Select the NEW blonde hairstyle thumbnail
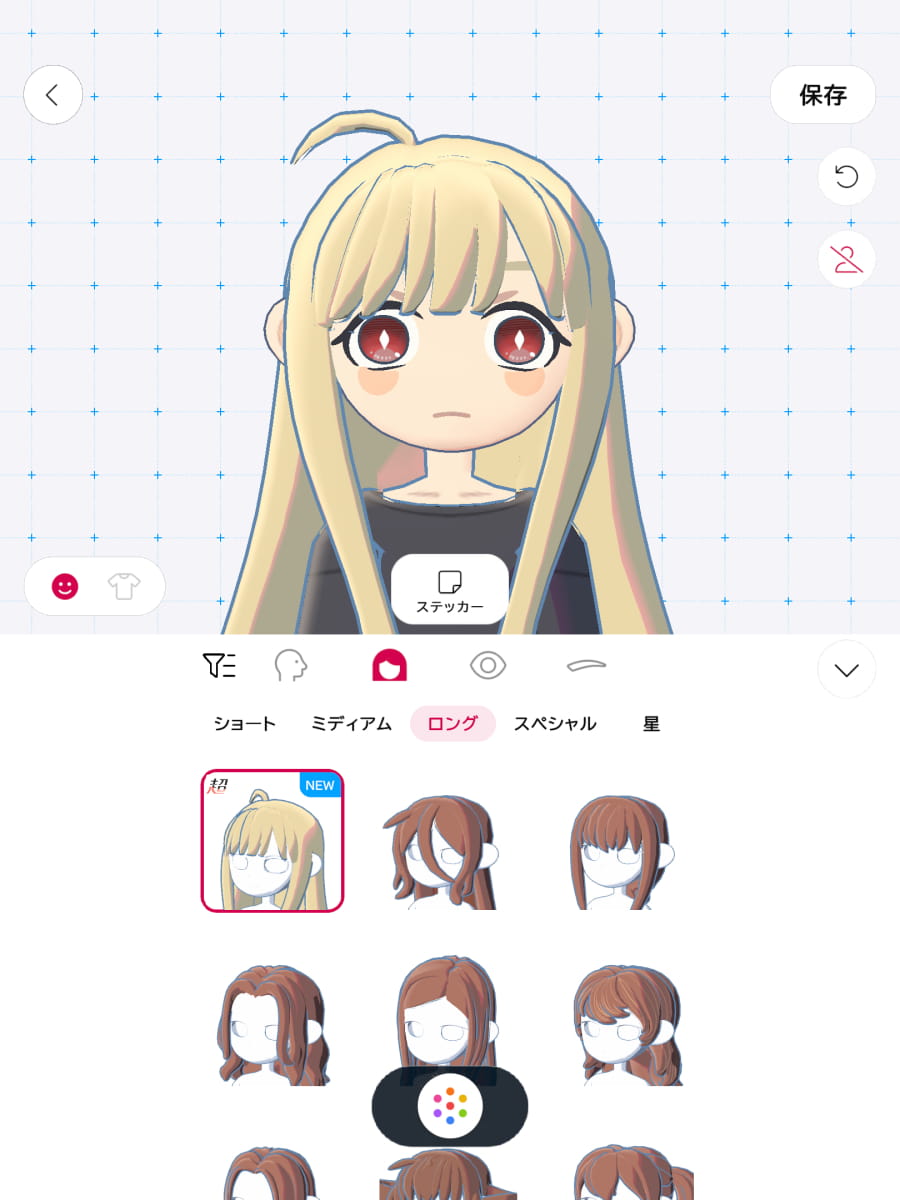The width and height of the screenshot is (900, 1200). [271, 840]
